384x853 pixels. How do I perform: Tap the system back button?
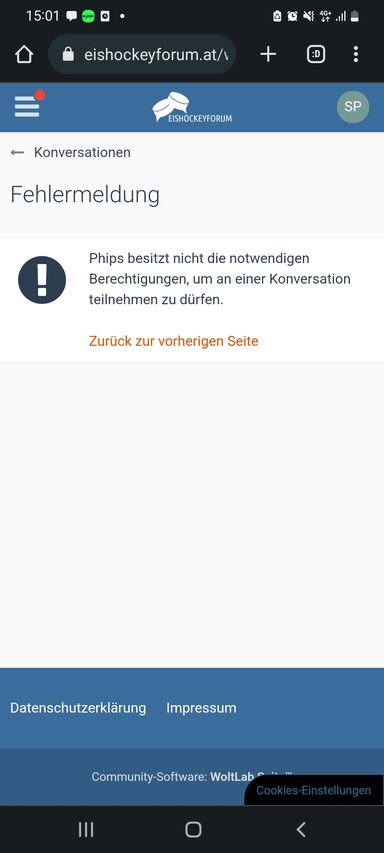[301, 830]
